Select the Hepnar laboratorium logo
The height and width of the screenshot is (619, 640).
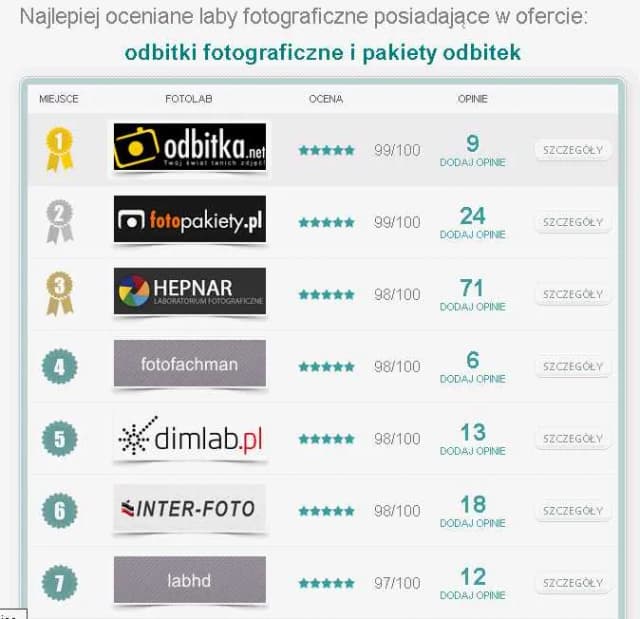coord(190,291)
